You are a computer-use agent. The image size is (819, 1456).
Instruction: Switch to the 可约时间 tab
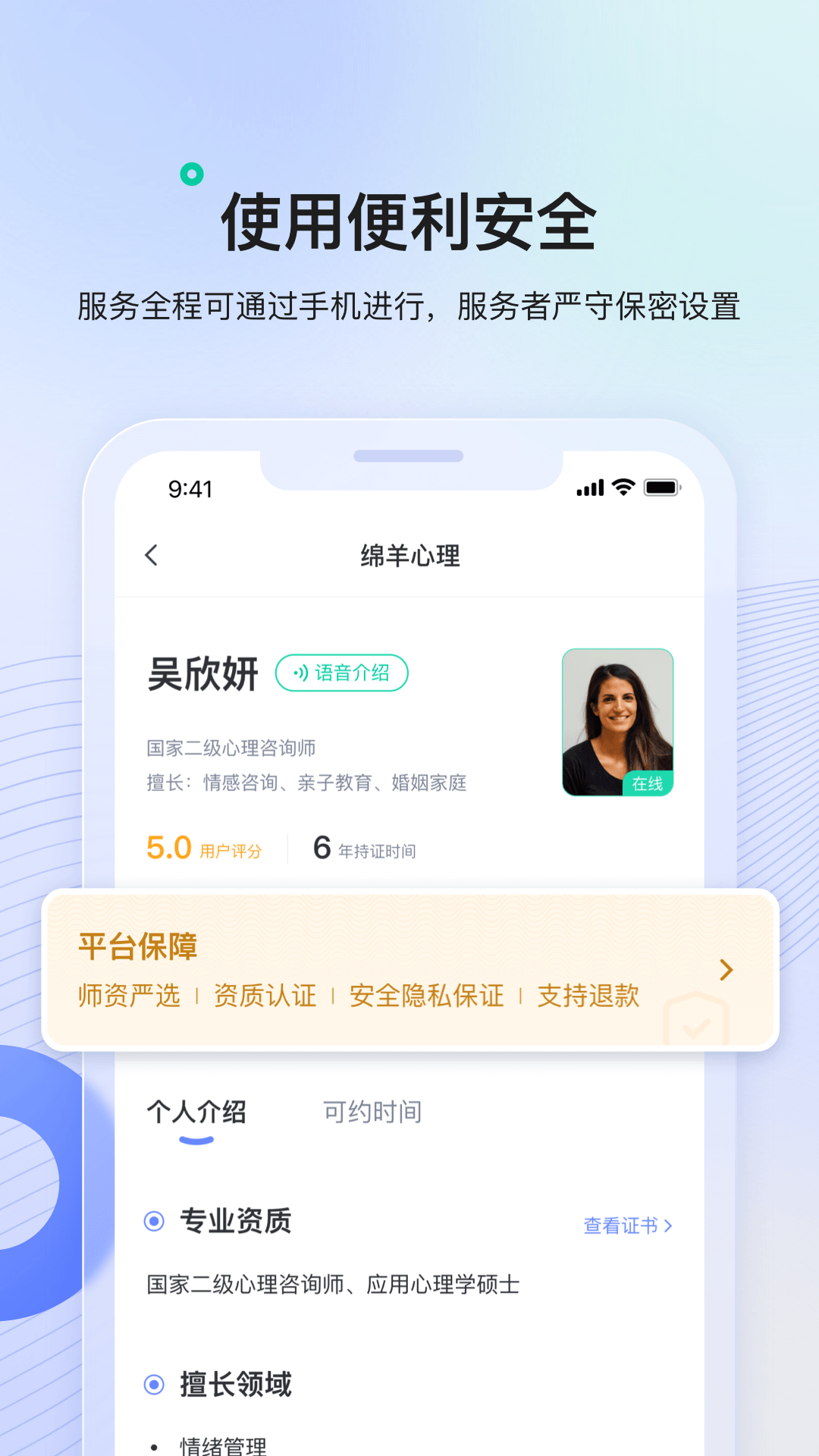pyautogui.click(x=372, y=1112)
